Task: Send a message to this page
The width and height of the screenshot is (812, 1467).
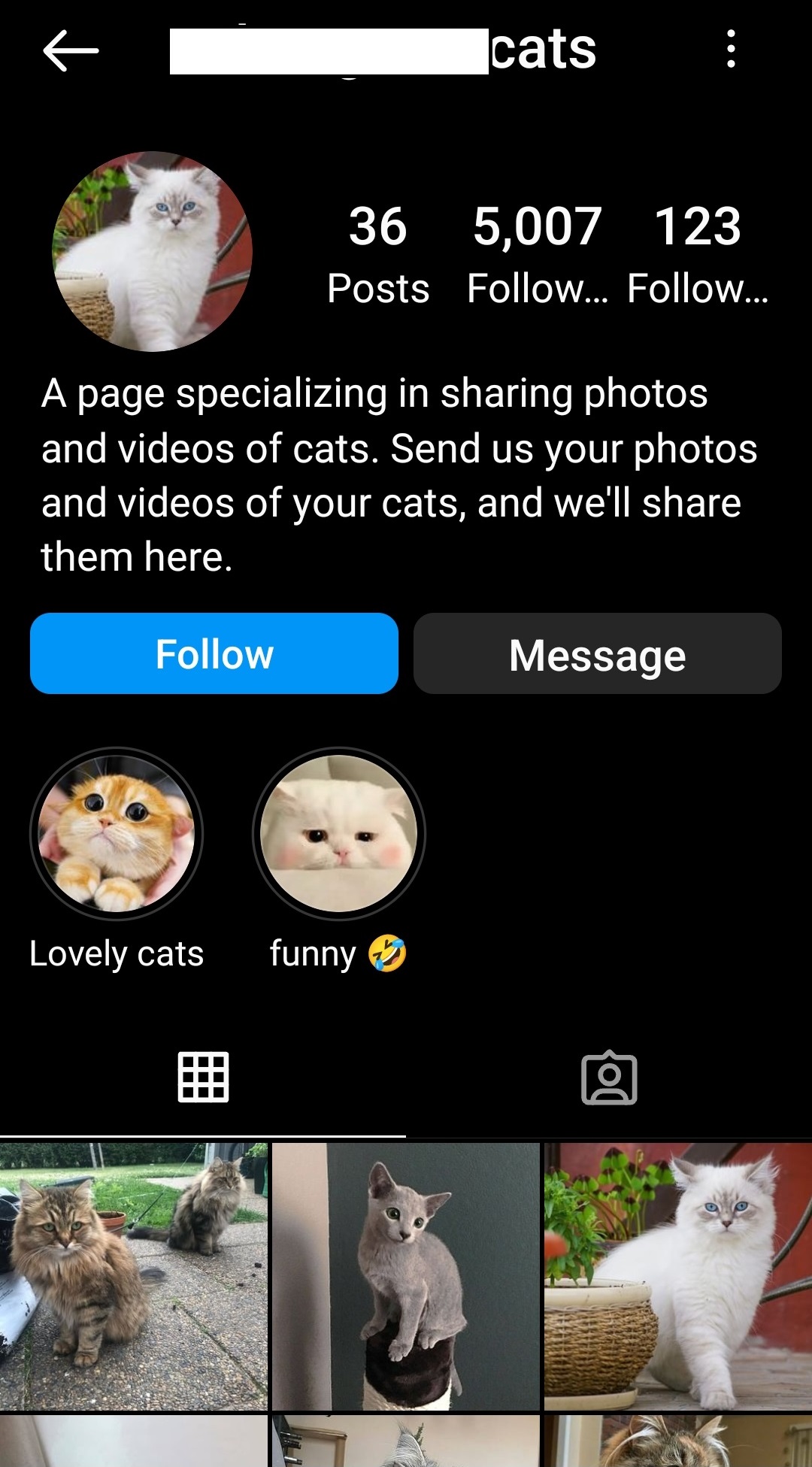Action: click(x=598, y=653)
